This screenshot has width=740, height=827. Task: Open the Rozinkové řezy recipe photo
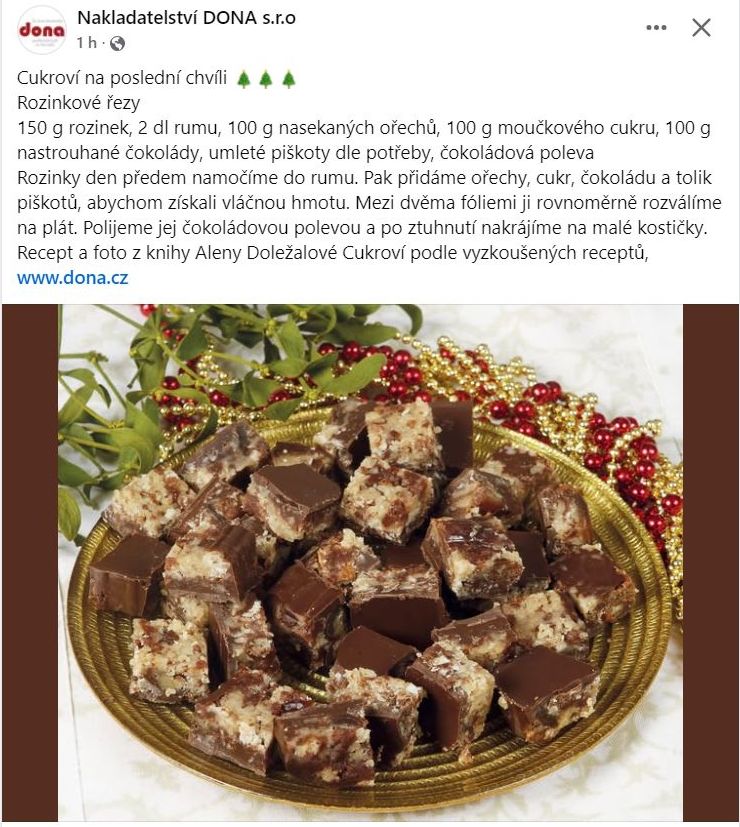coord(370,563)
